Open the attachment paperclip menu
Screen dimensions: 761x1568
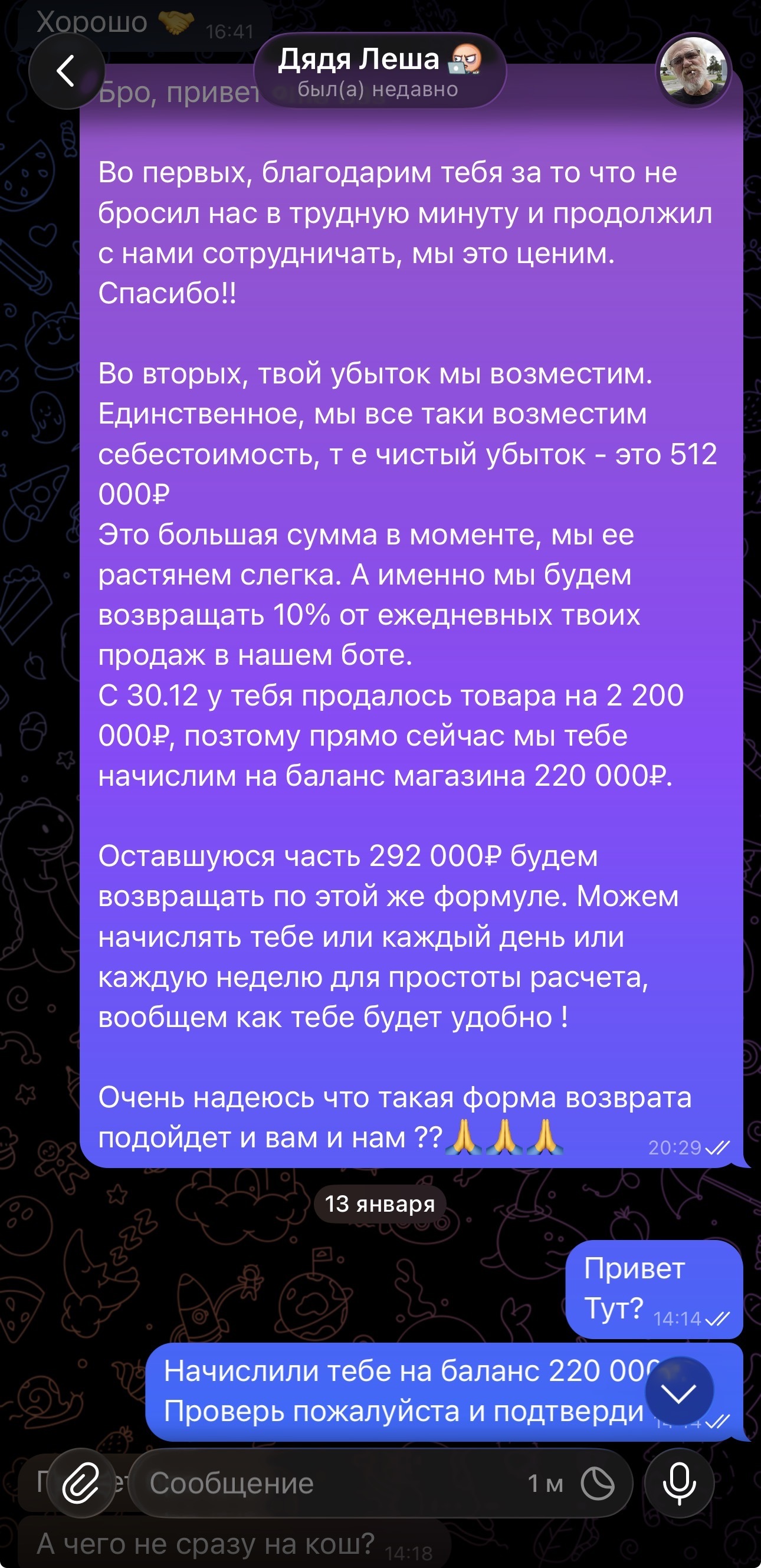point(81,1484)
